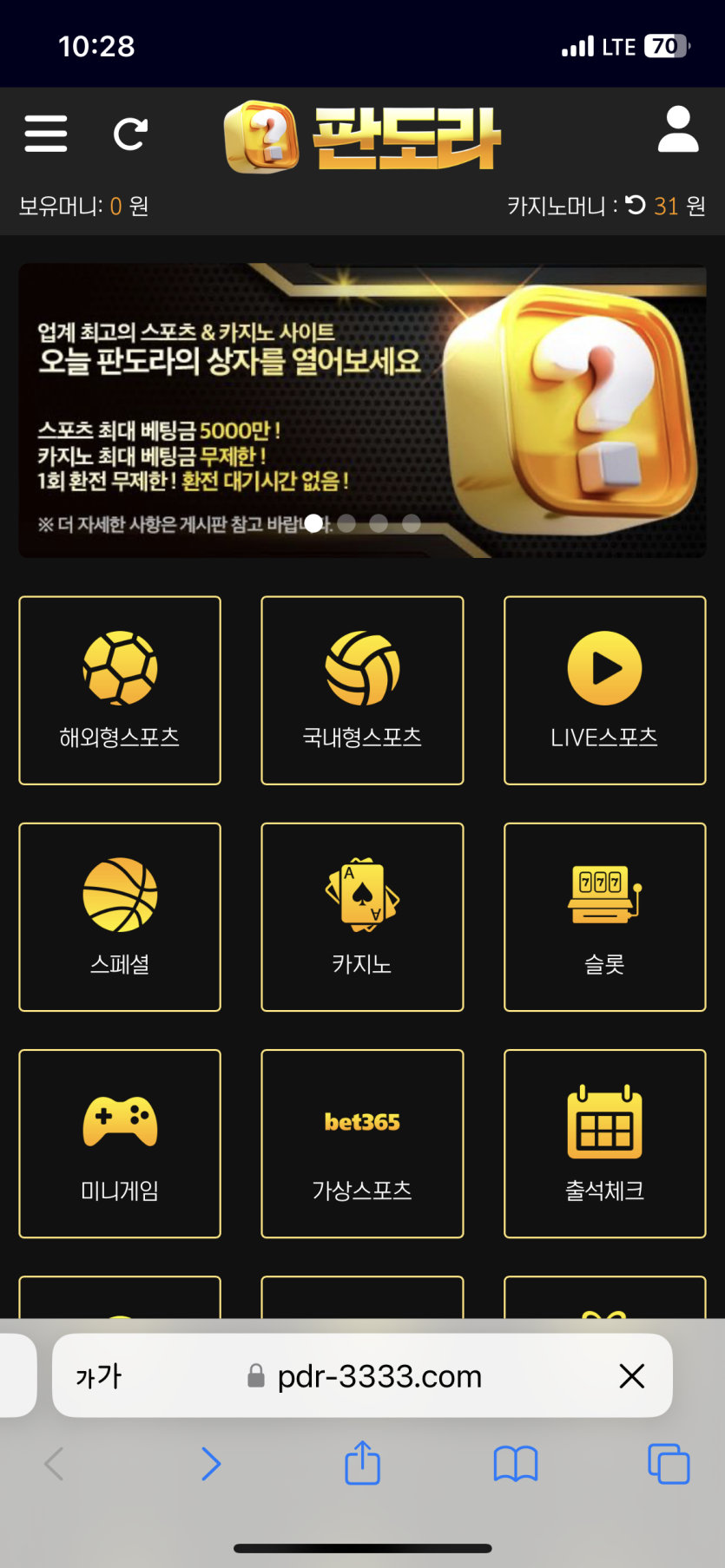
Task: Tap the pdr-3333.com address bar
Action: coord(379,1376)
